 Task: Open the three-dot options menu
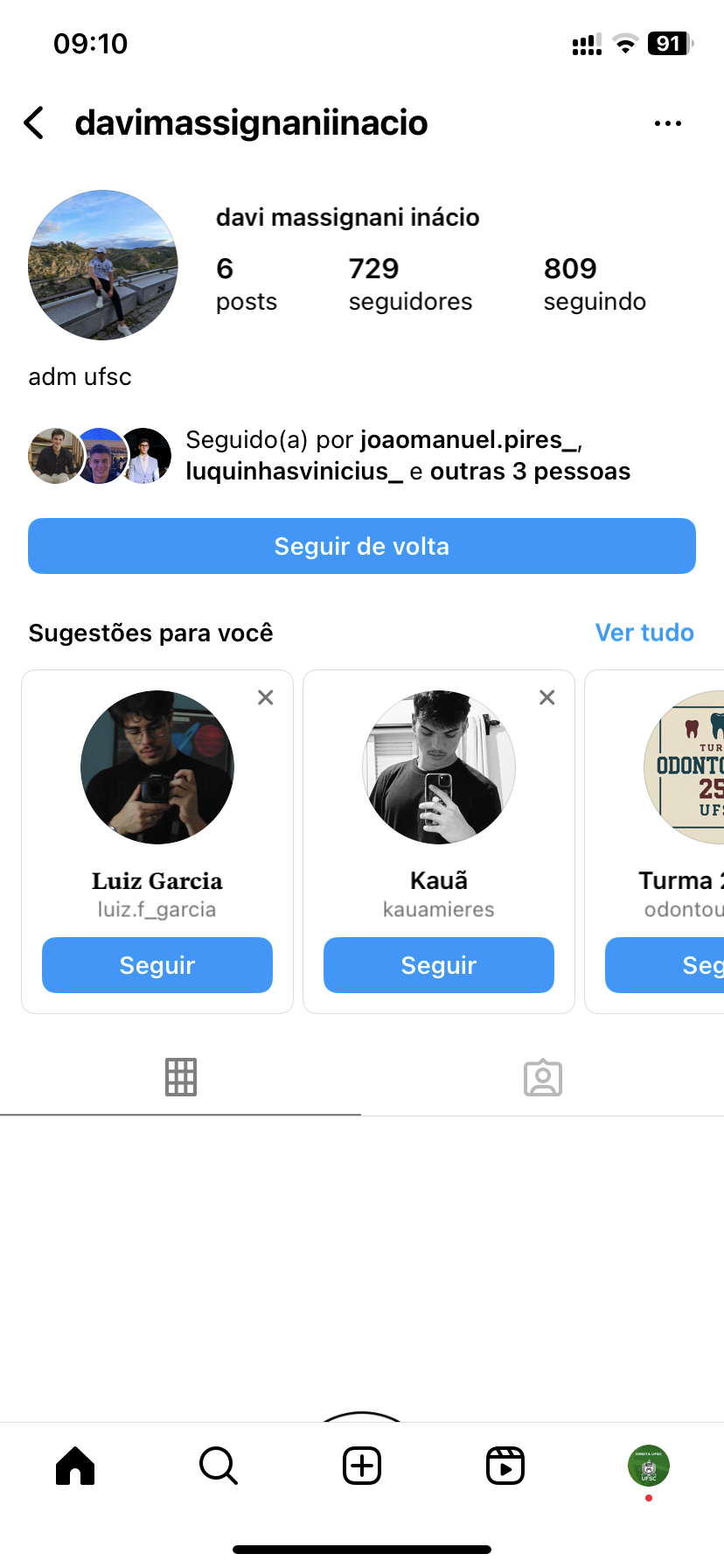(667, 123)
